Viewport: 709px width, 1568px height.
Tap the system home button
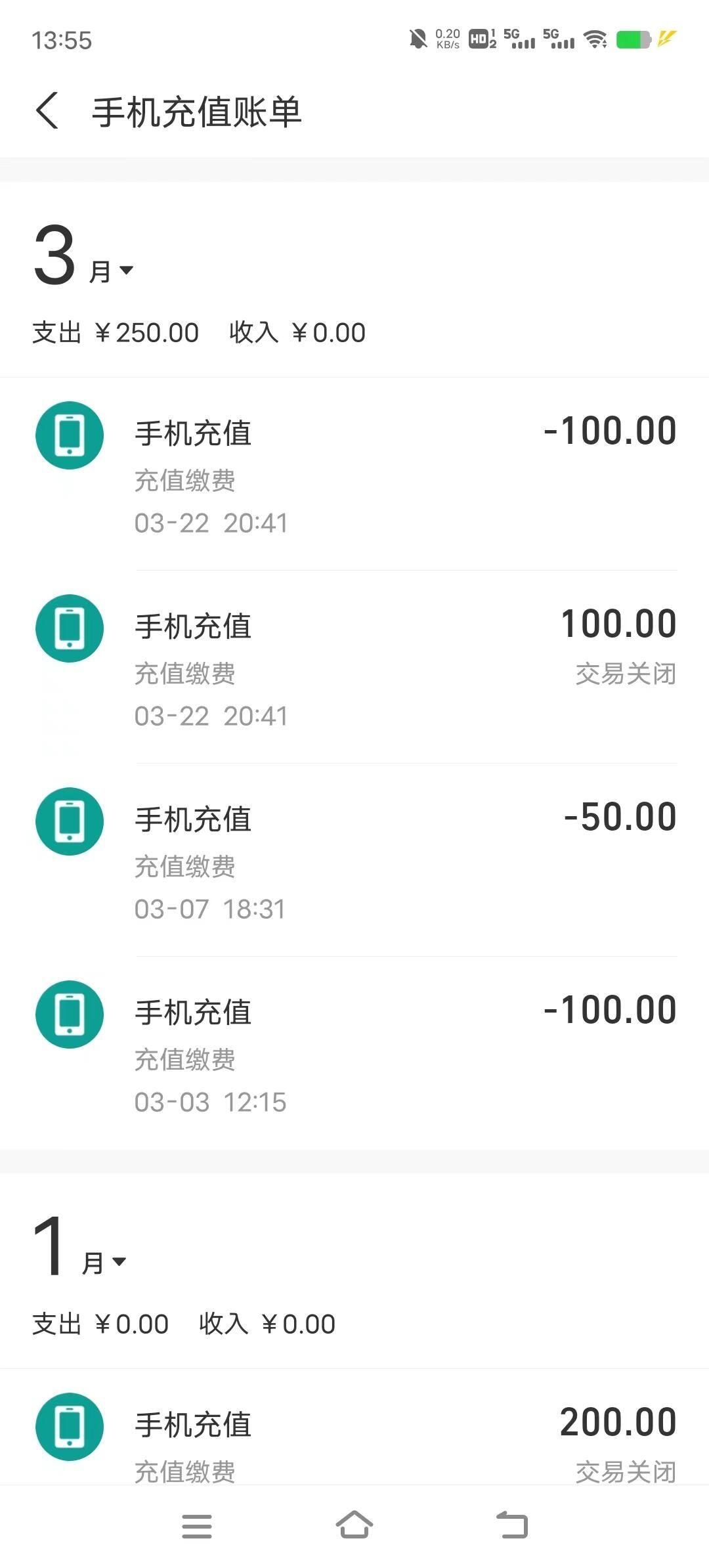[354, 1525]
